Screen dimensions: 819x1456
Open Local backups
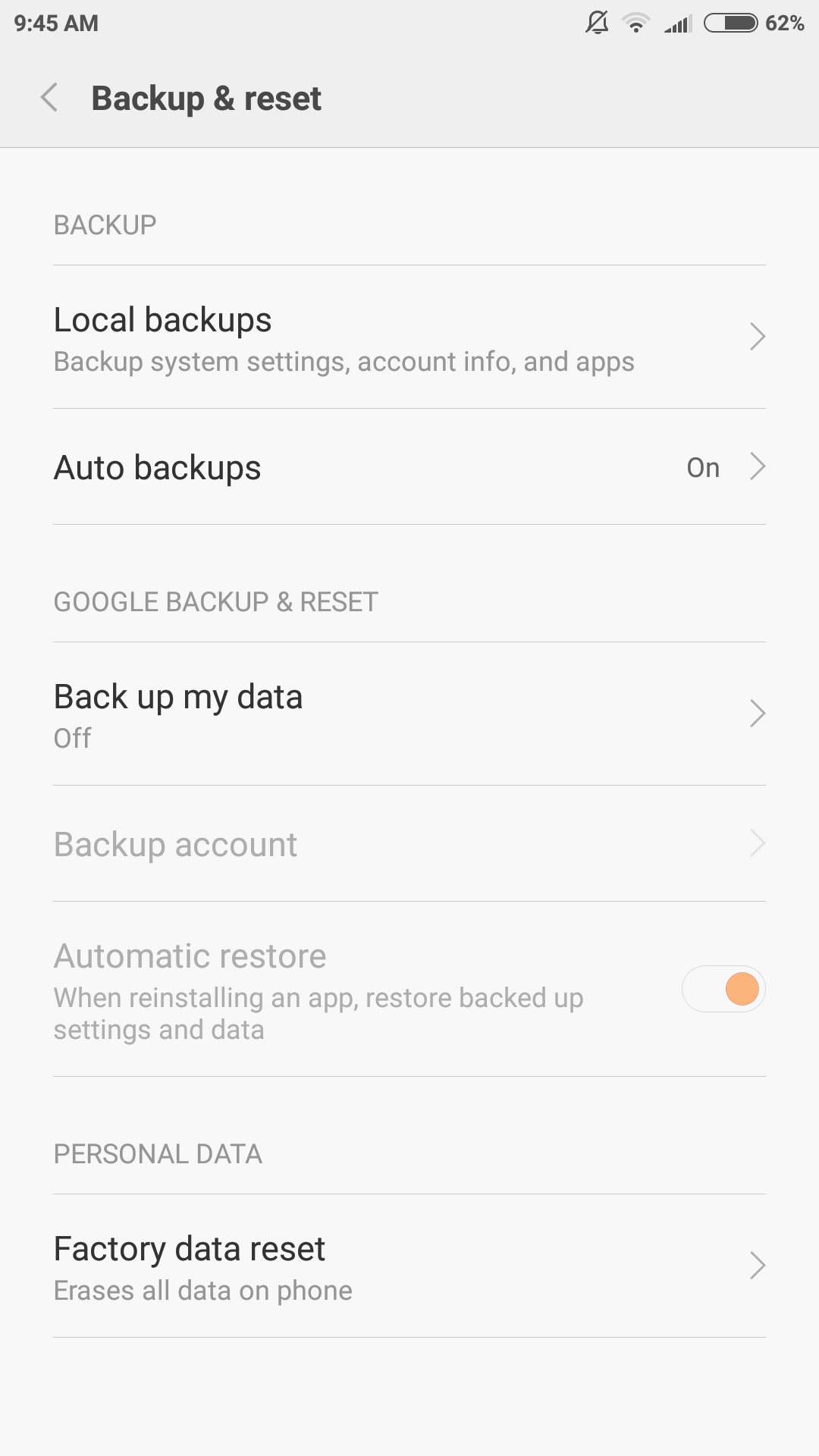click(409, 337)
